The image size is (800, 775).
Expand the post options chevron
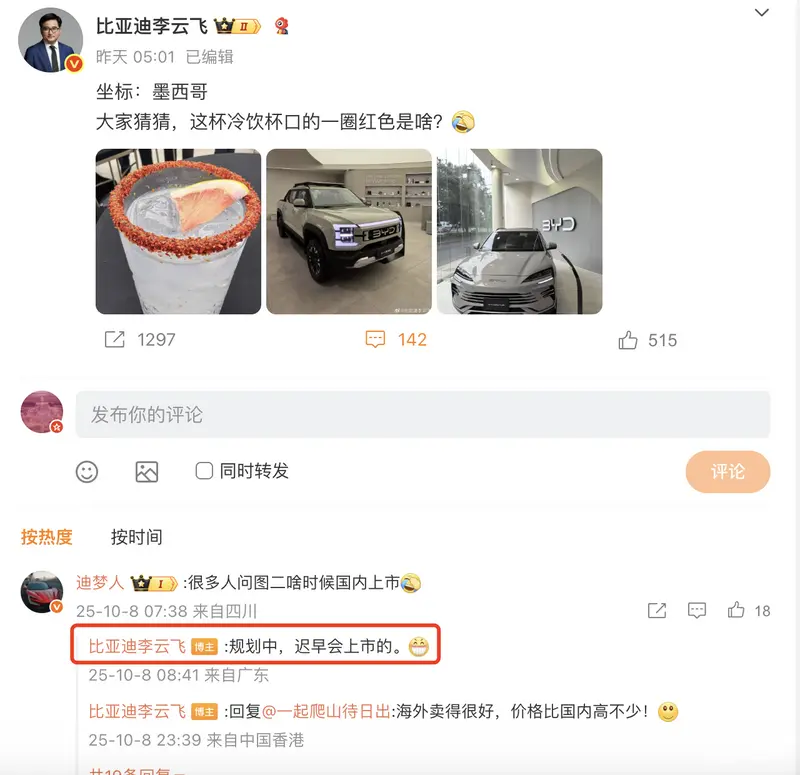click(762, 13)
